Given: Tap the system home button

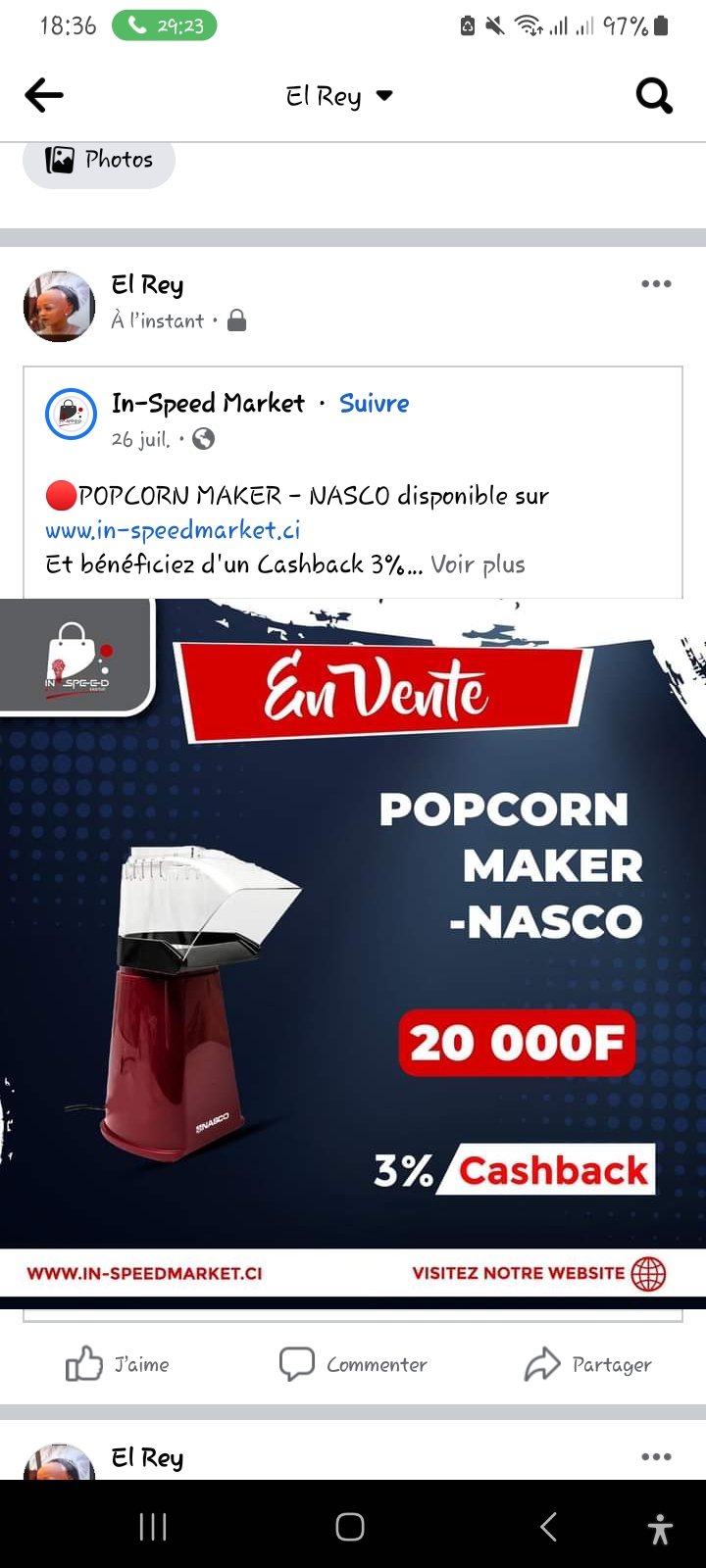Looking at the screenshot, I should click(350, 1527).
